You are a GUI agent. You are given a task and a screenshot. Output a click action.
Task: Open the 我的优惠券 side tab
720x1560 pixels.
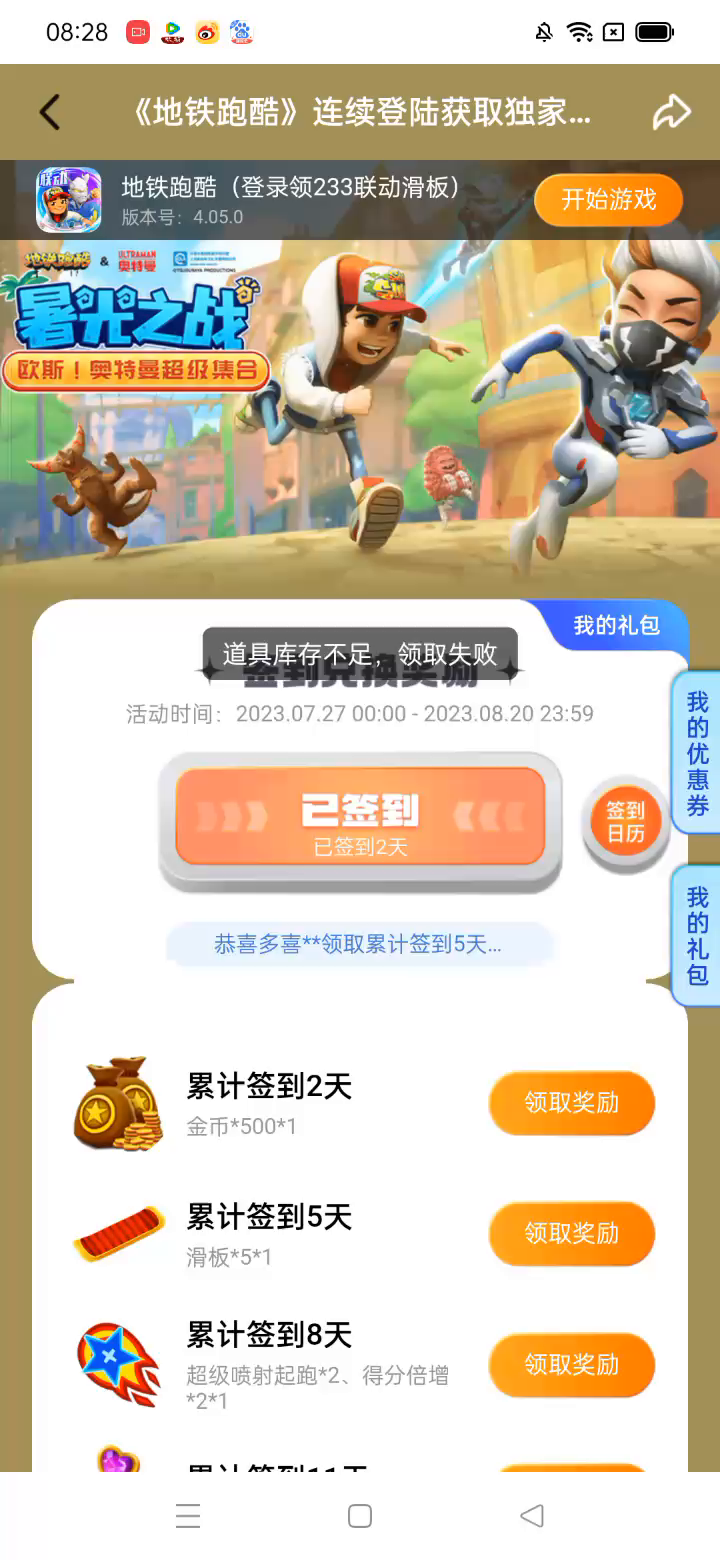[697, 754]
